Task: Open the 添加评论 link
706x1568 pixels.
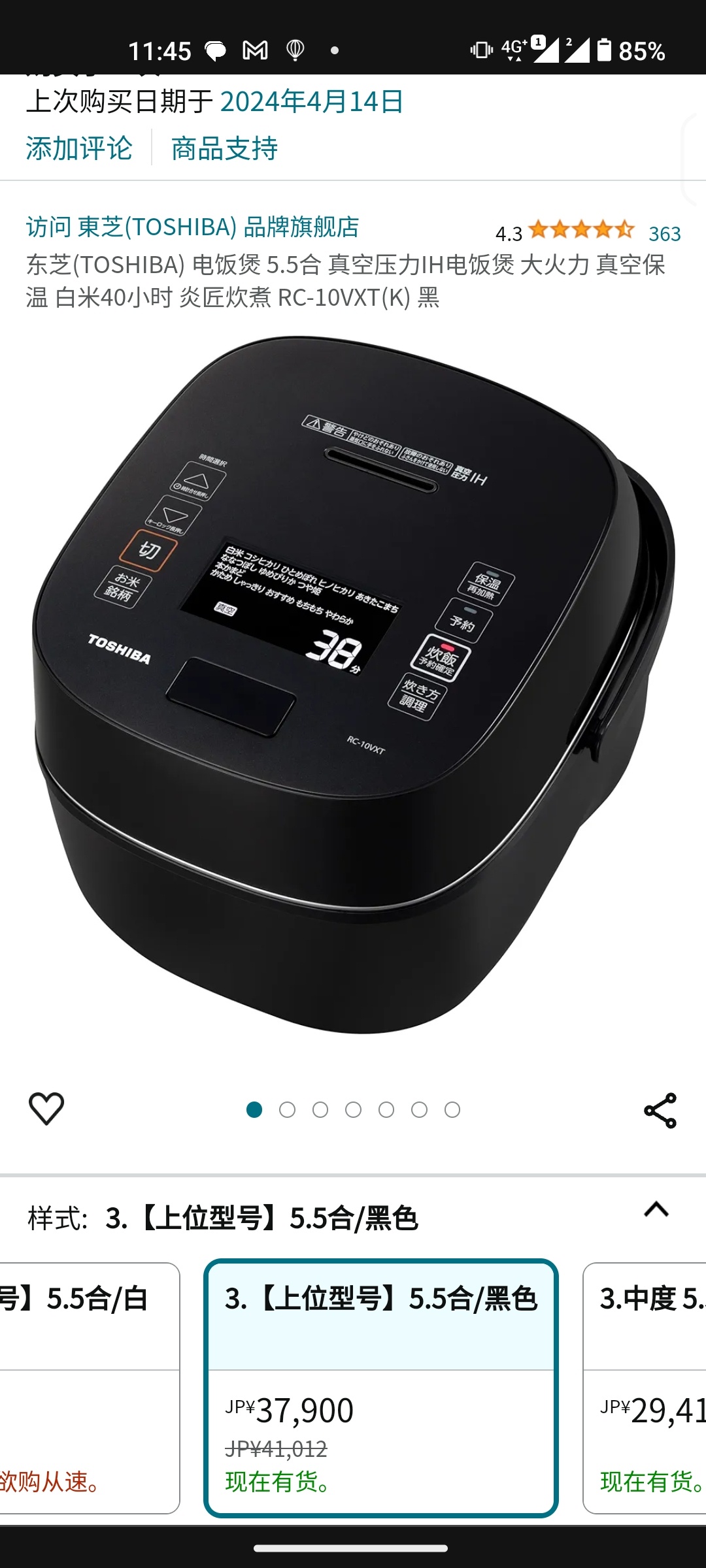Action: (79, 148)
